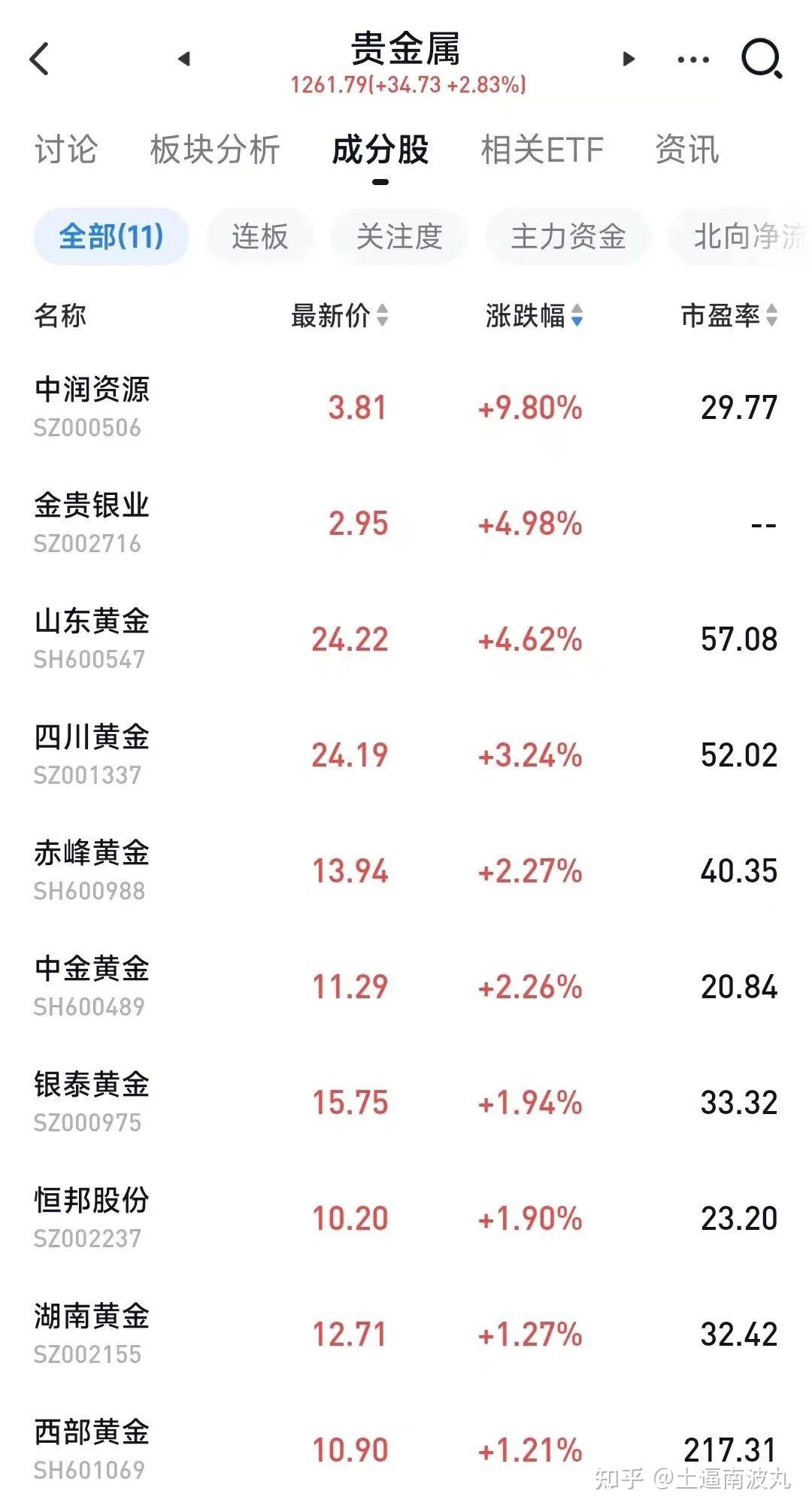
Task: Tap the 贵金属 sector index value
Action: tap(406, 84)
